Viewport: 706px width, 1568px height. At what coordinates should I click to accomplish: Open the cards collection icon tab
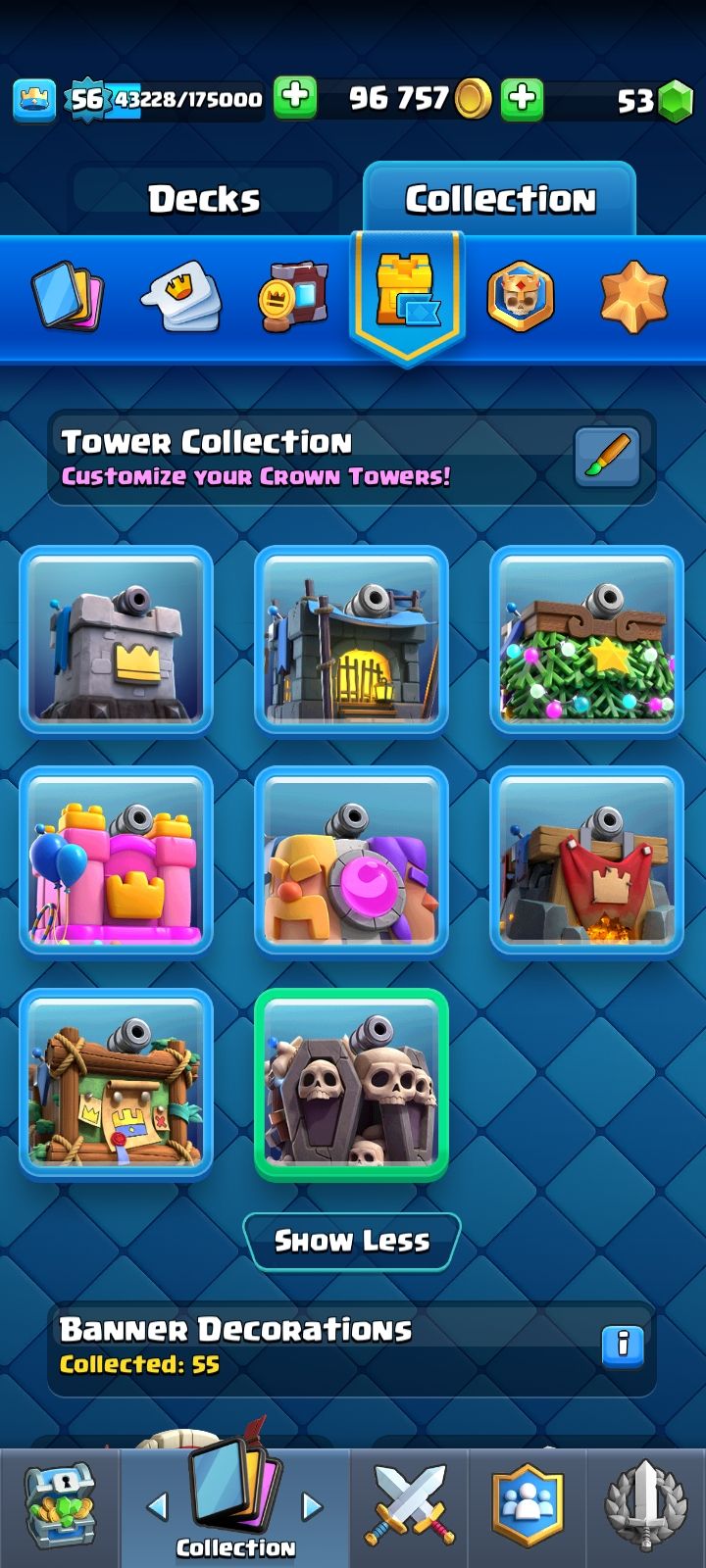click(68, 295)
